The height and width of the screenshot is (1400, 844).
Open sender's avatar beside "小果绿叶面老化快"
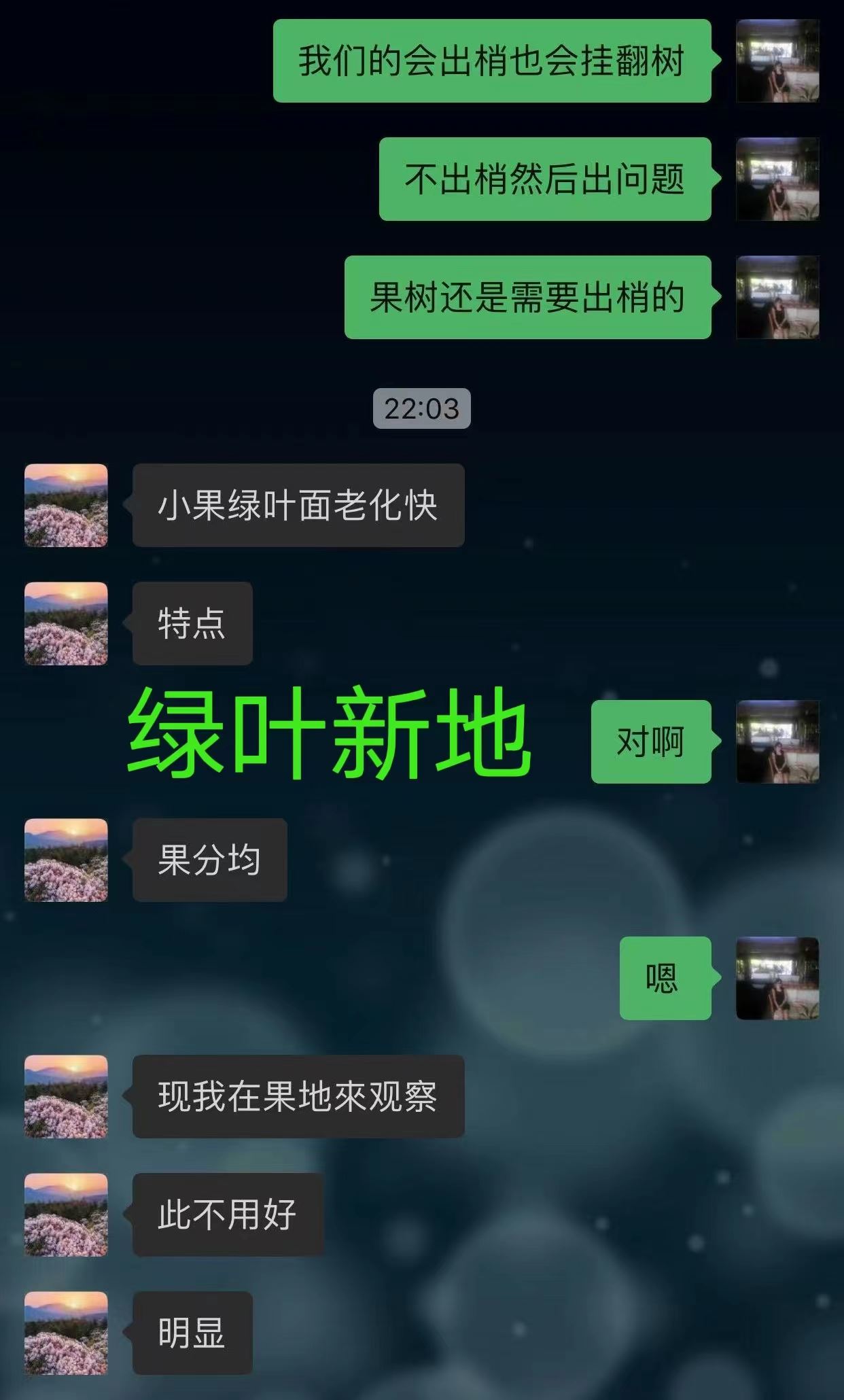(66, 505)
